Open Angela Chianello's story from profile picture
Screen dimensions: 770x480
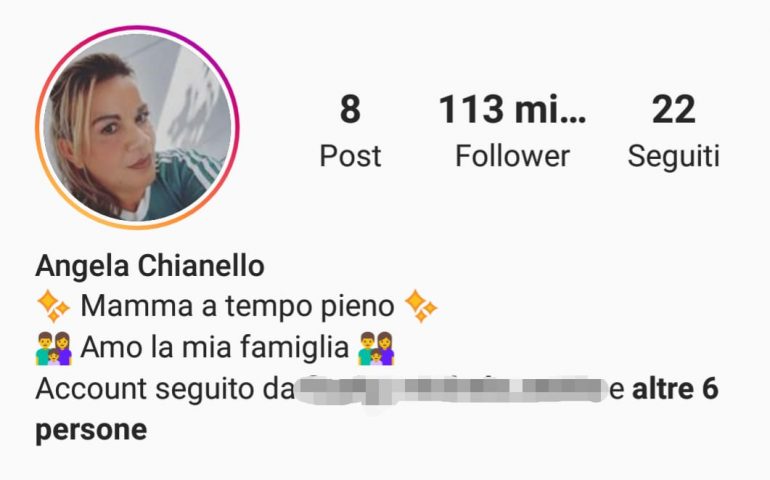tap(135, 127)
